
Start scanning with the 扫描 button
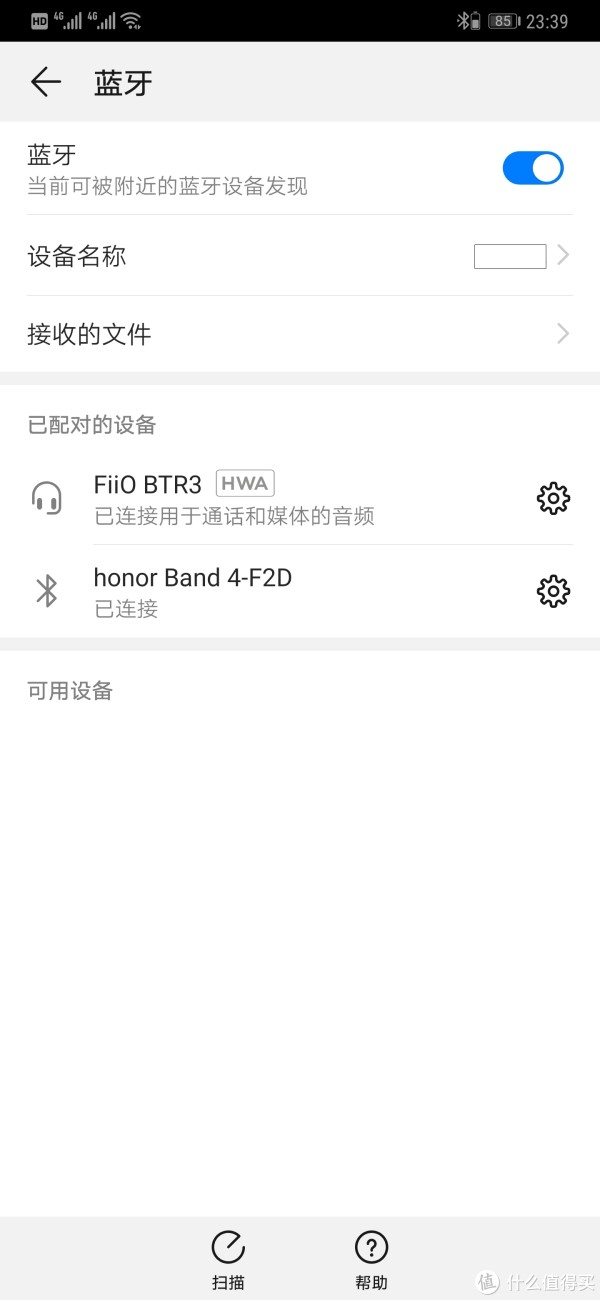228,1259
